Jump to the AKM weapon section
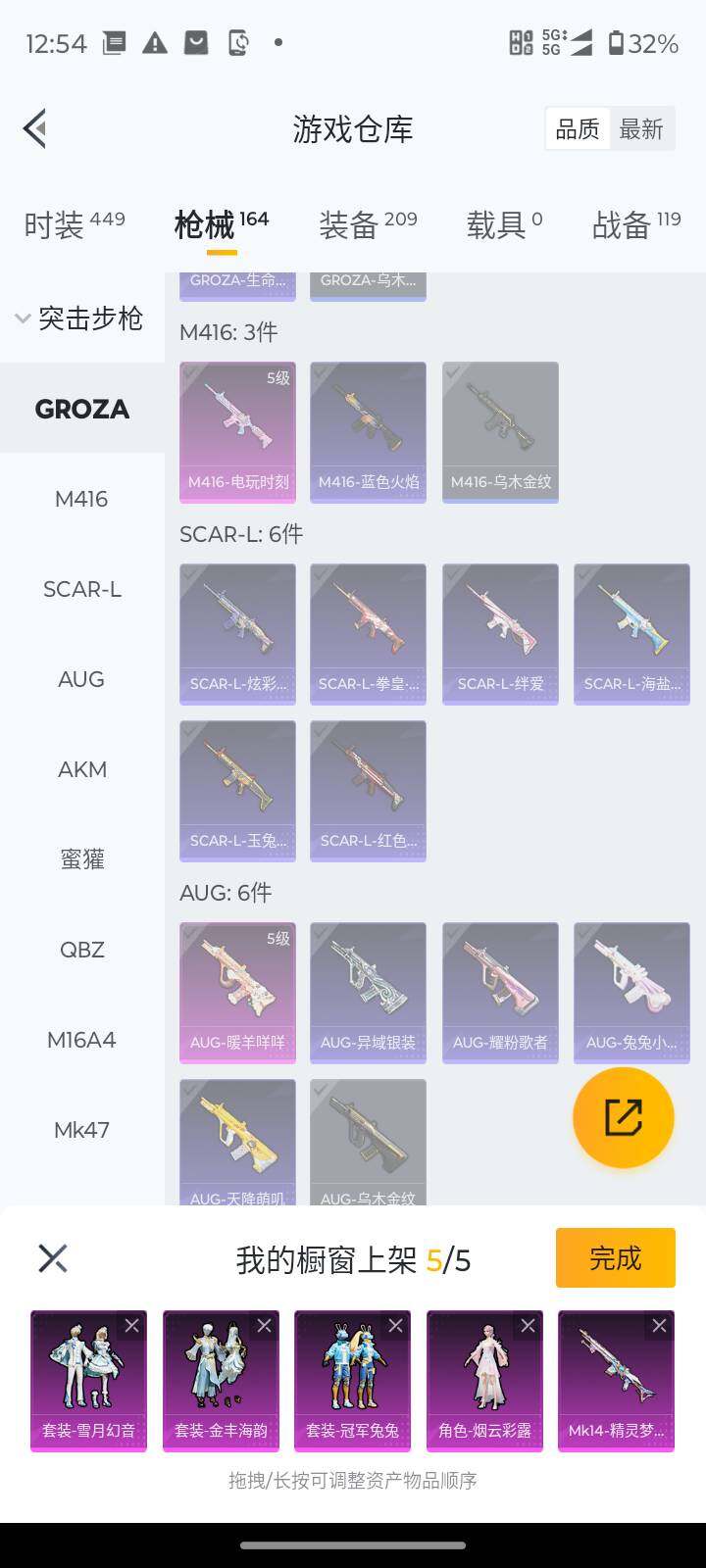 tap(81, 769)
